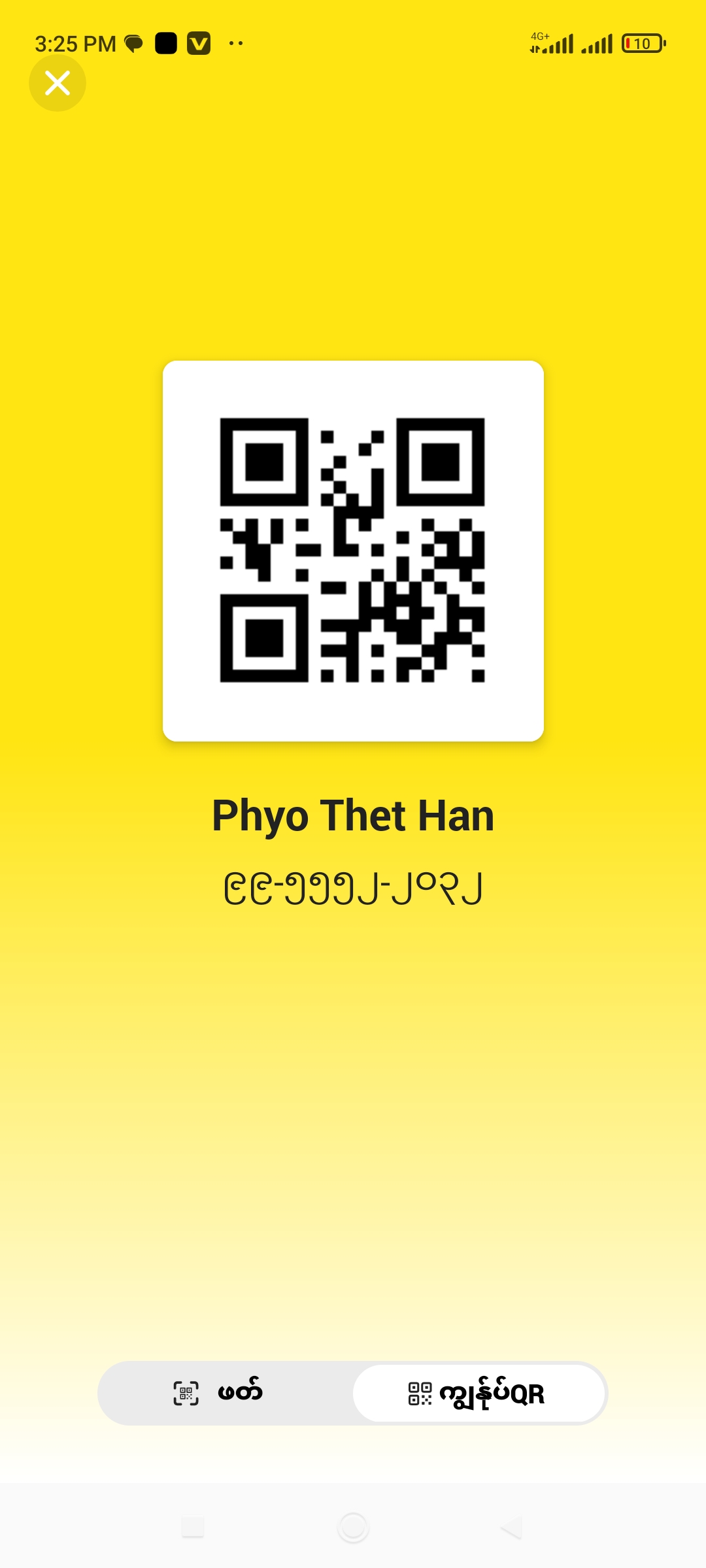Select the ကျွန်ုပ်QR tab
Screen dimensions: 706x1568
tap(478, 1393)
